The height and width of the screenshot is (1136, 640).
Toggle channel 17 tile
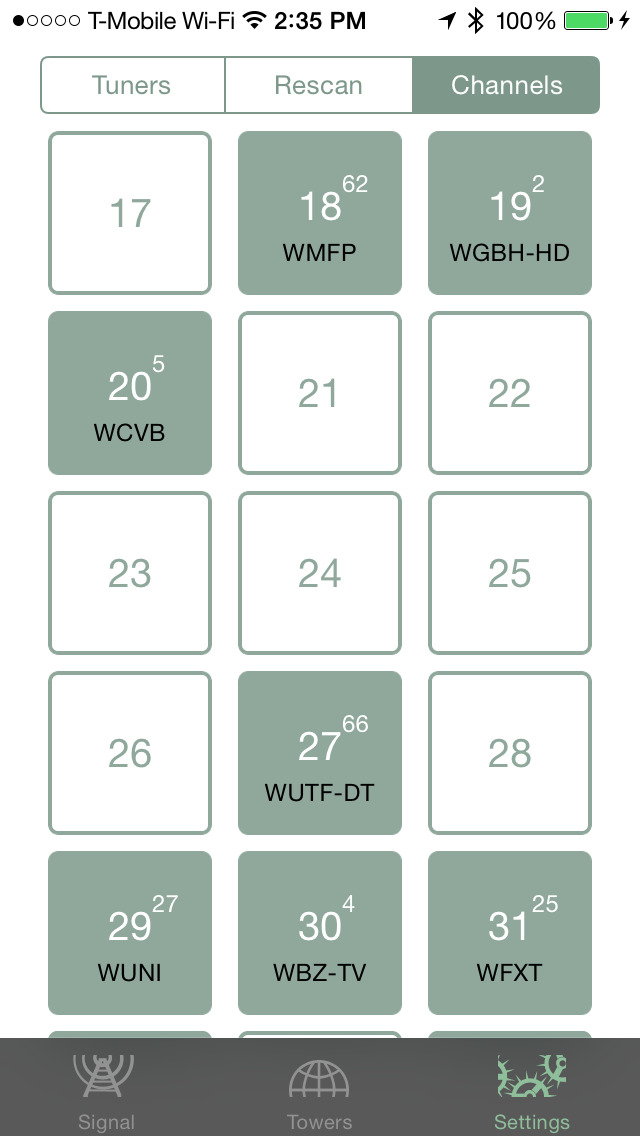[x=130, y=213]
